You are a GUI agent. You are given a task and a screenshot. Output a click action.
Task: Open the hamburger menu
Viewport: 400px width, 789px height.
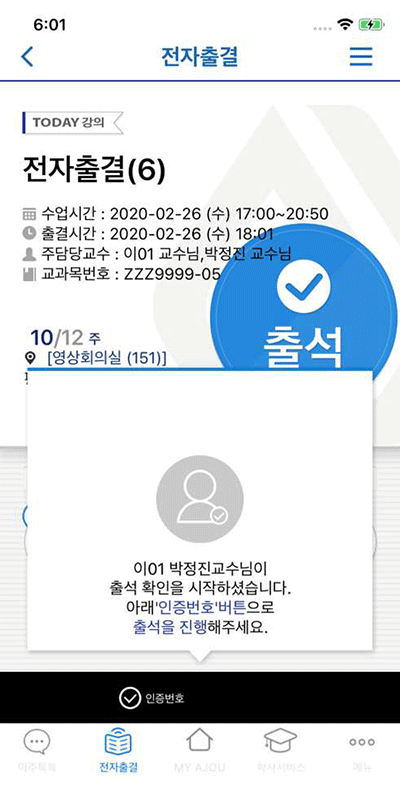(361, 56)
